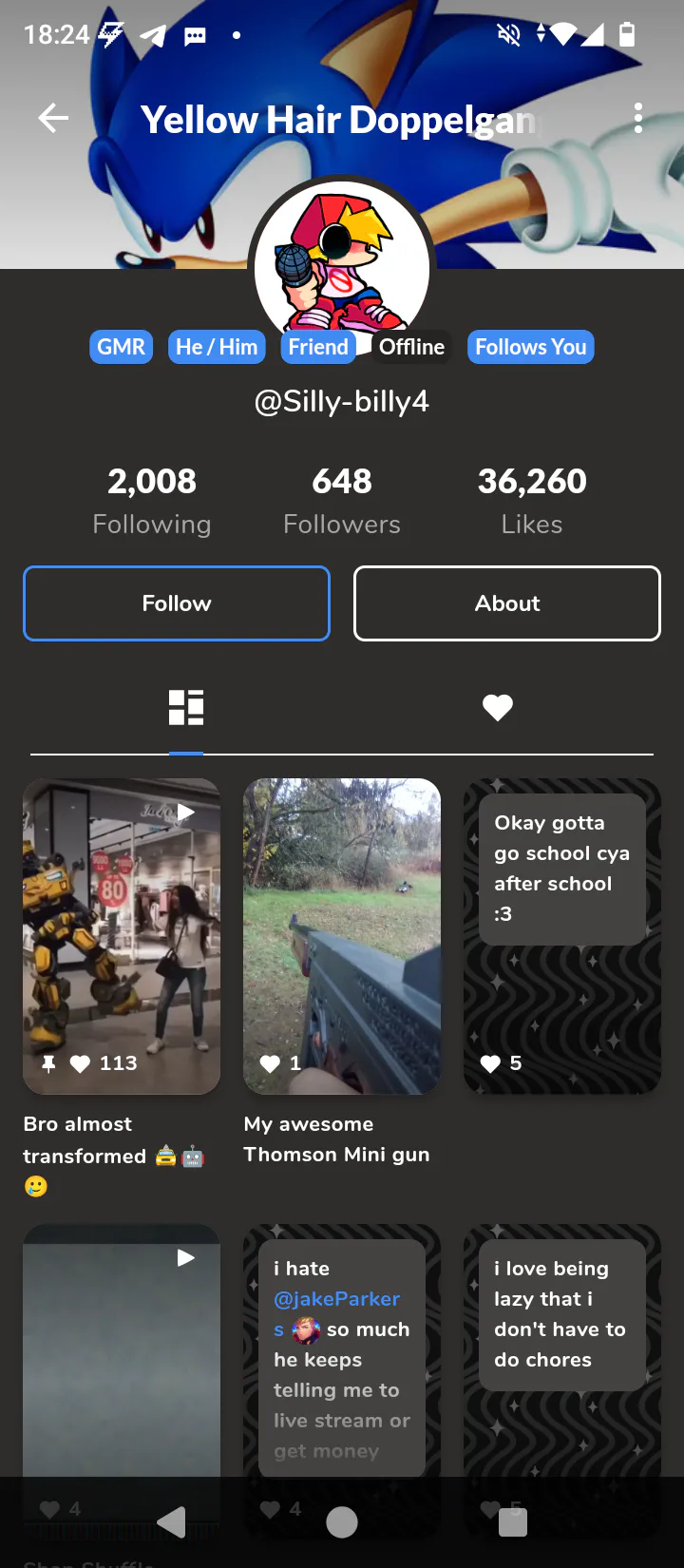Open the 'i love being lazy' post
This screenshot has width=684, height=1568.
pos(562,1330)
